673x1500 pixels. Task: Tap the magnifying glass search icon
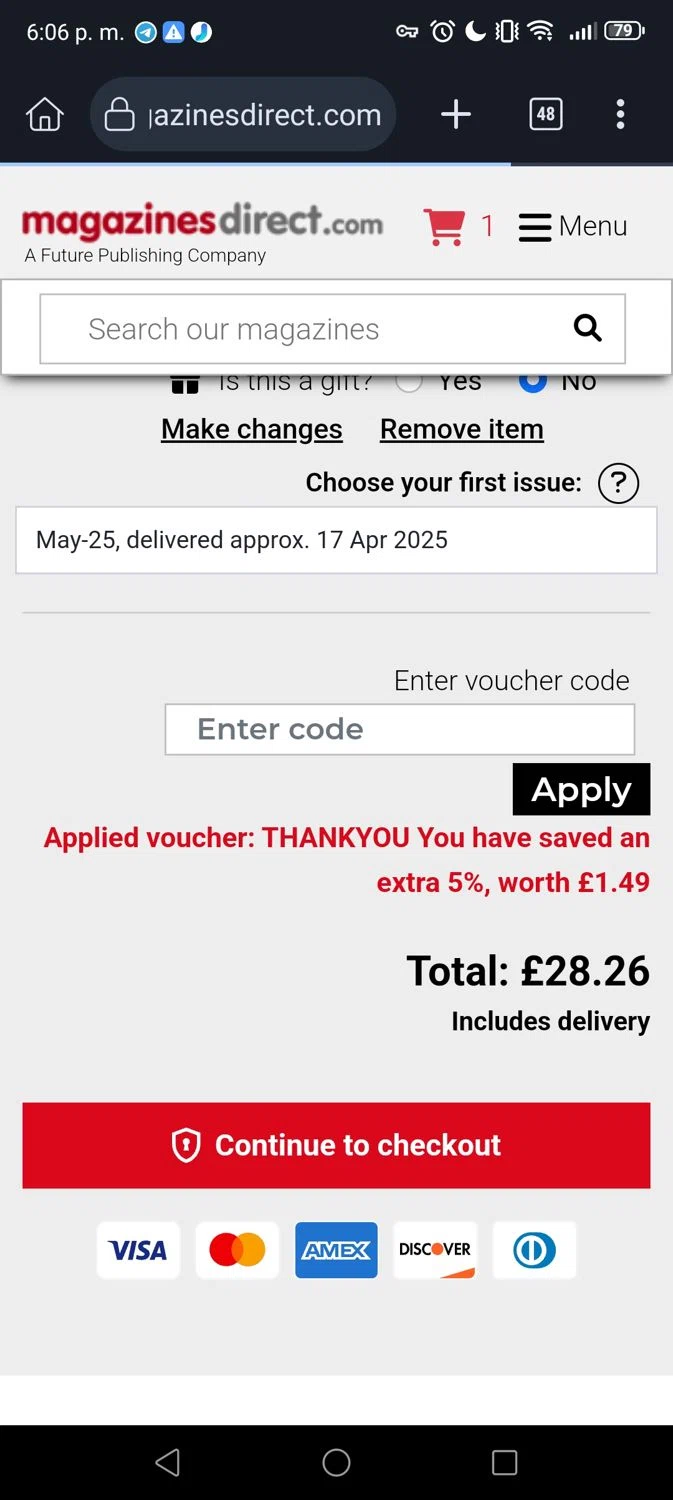coord(588,328)
